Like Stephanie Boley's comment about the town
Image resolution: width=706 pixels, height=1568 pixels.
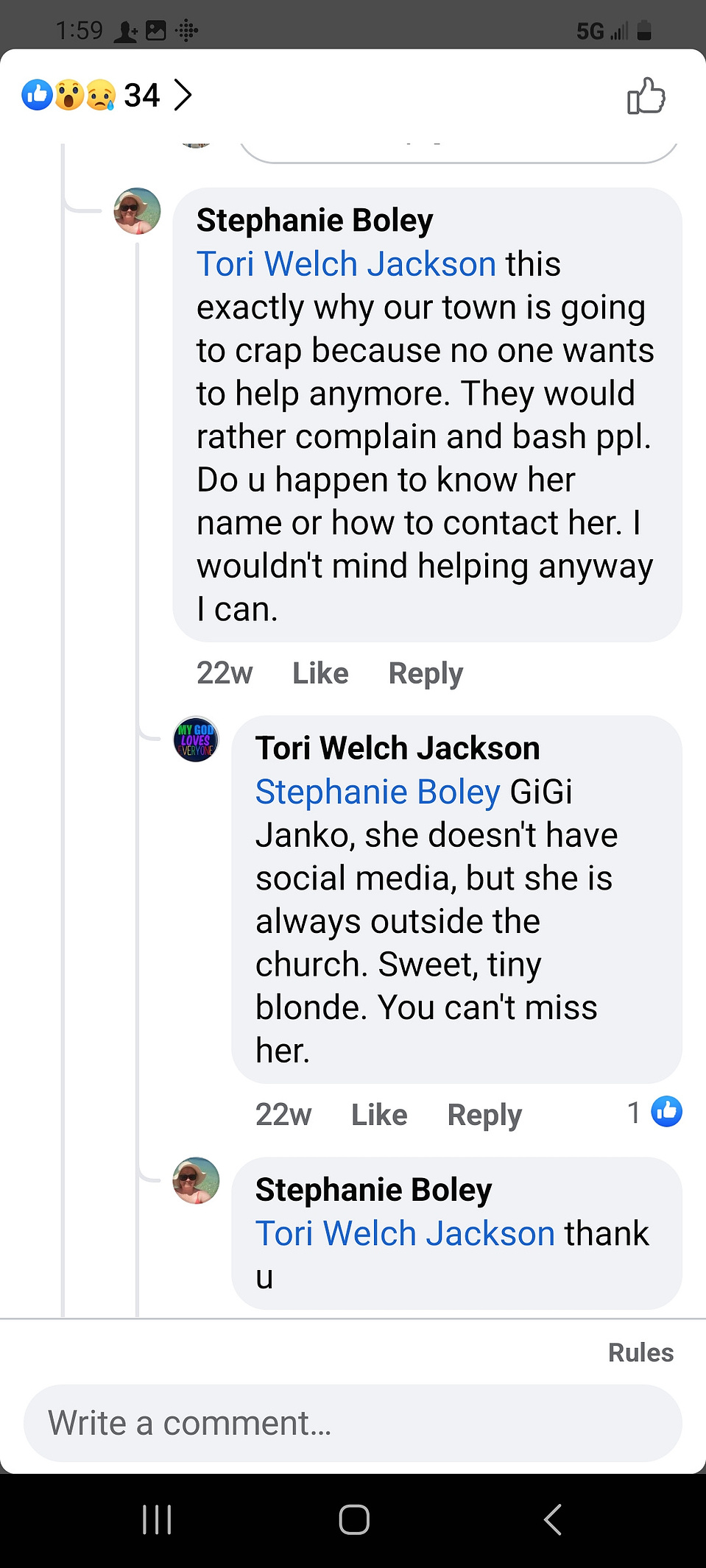(320, 673)
